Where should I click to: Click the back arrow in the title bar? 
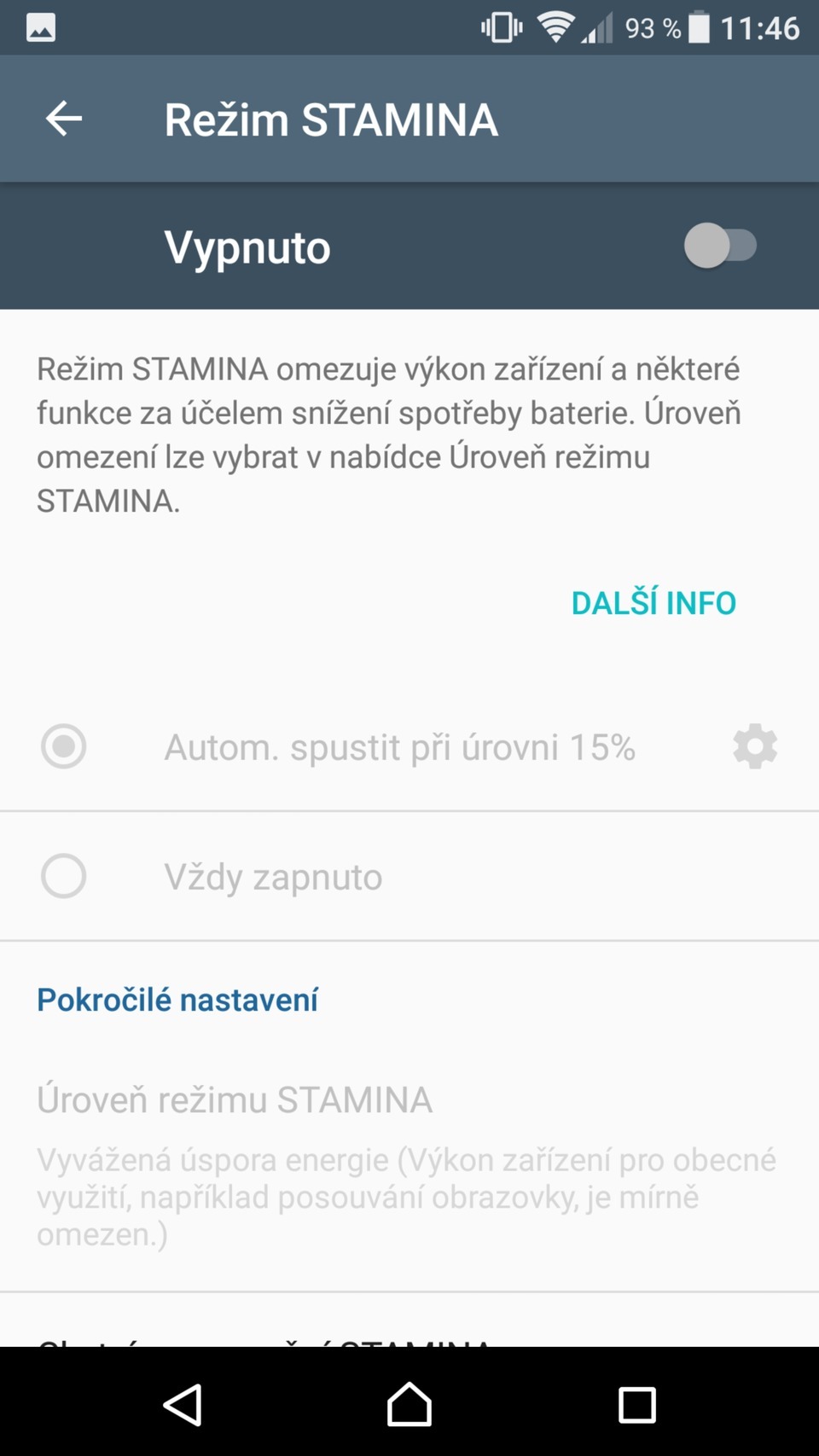pos(62,119)
